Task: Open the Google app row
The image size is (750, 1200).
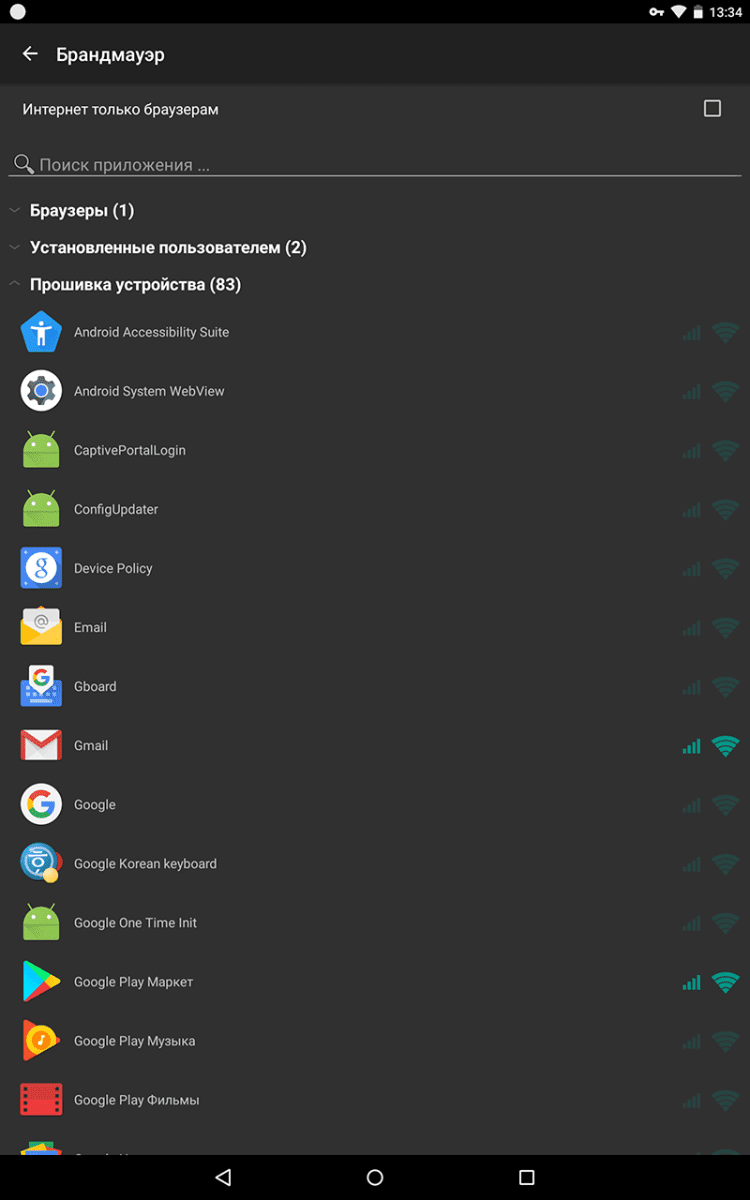Action: tap(95, 805)
